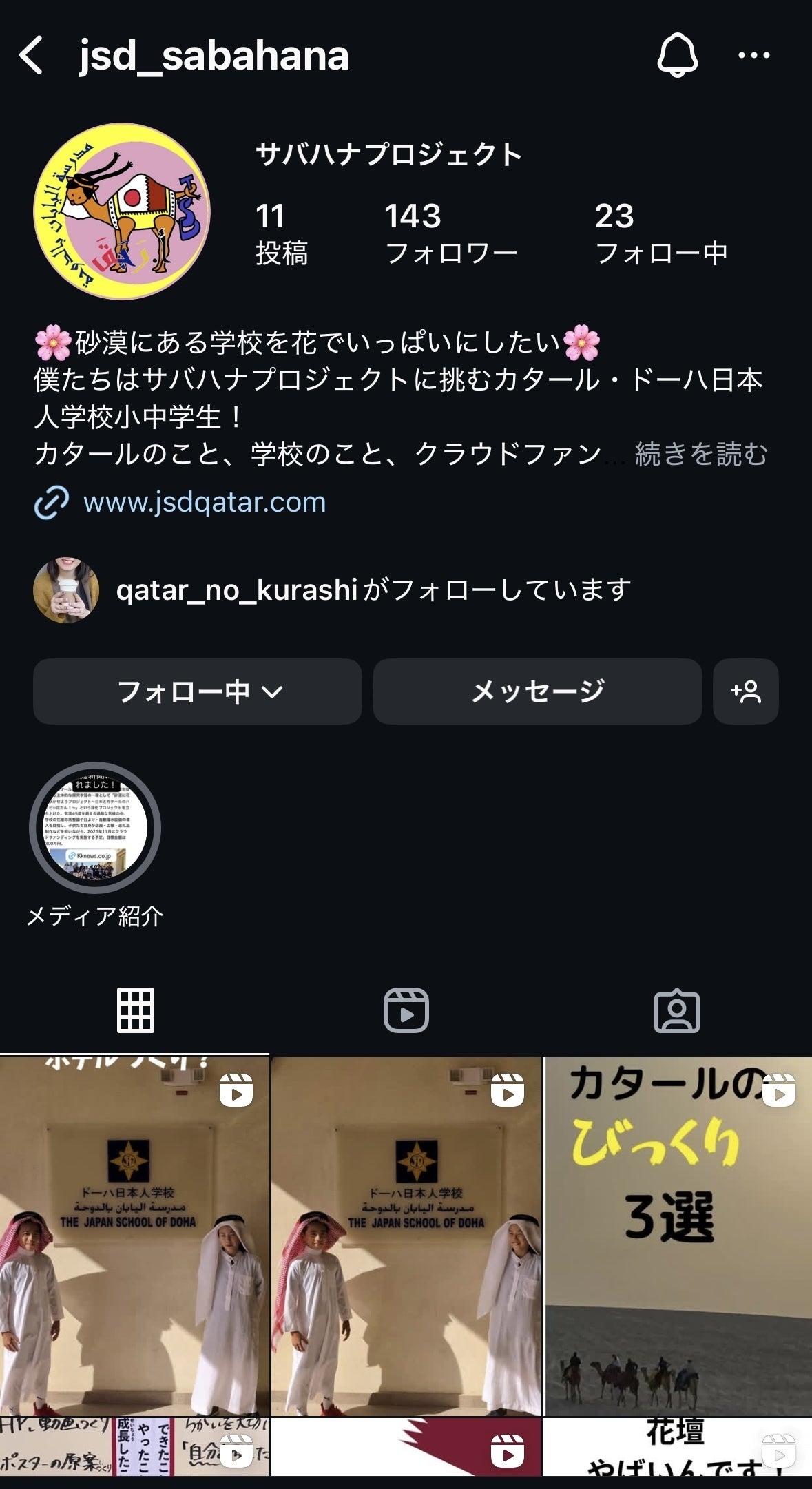Open the フォロー中 dropdown button

[198, 691]
